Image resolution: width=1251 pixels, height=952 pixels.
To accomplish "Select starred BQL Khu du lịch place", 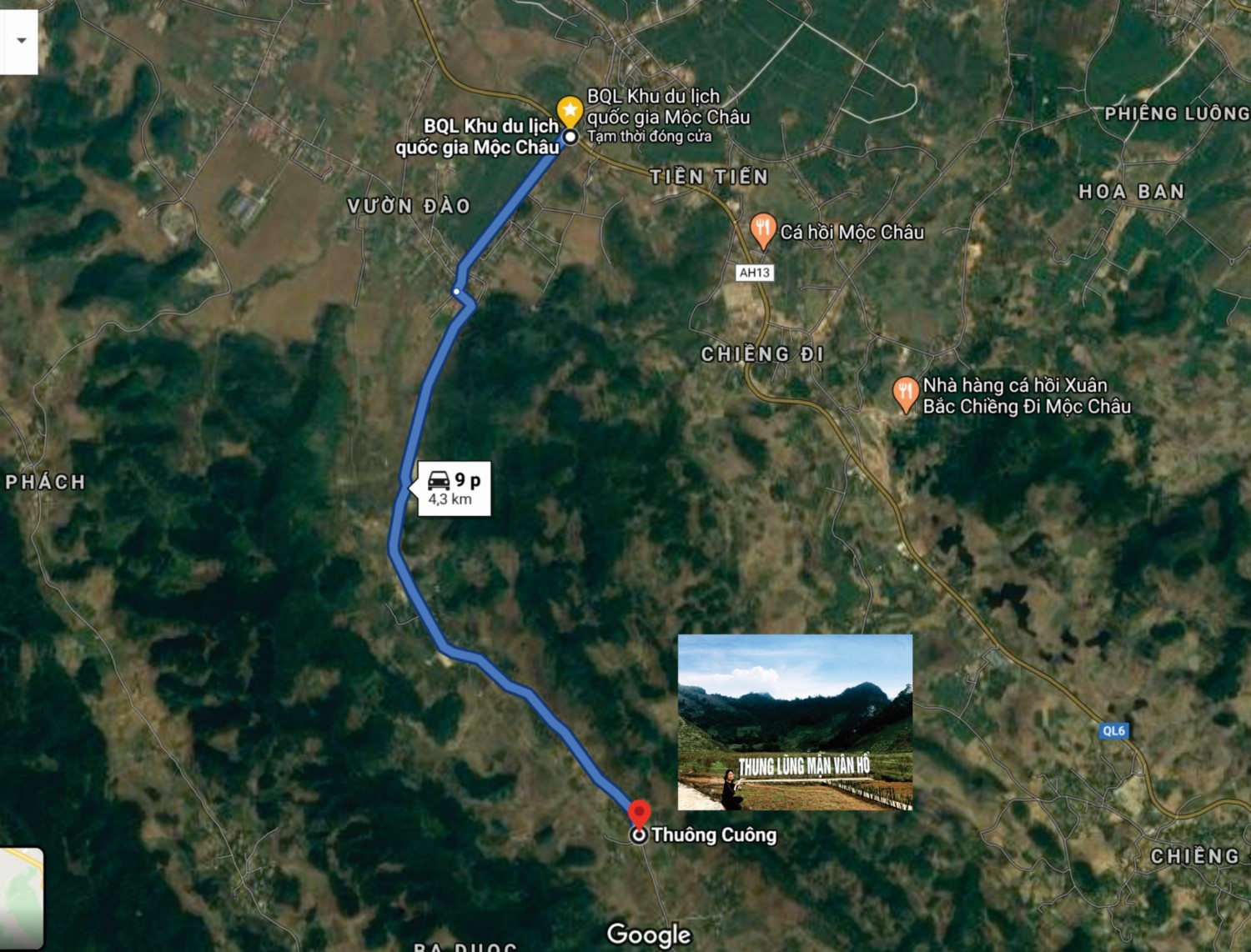I will coord(570,110).
